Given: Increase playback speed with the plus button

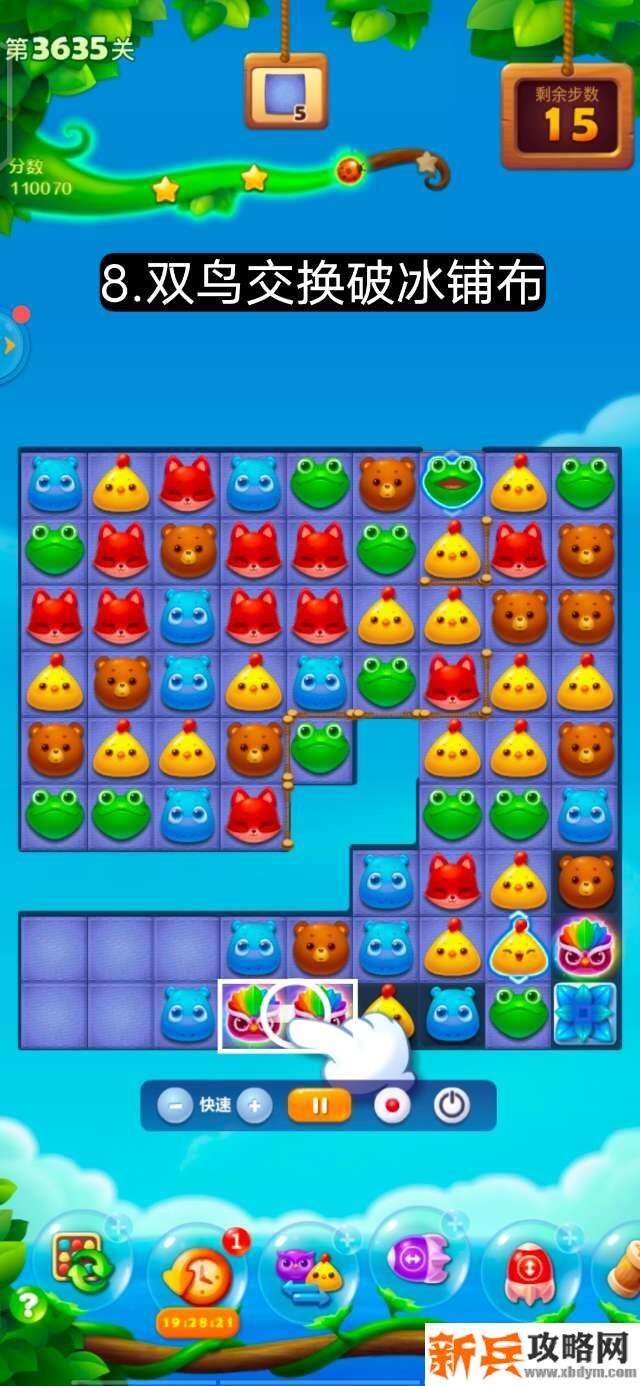Looking at the screenshot, I should (255, 1106).
